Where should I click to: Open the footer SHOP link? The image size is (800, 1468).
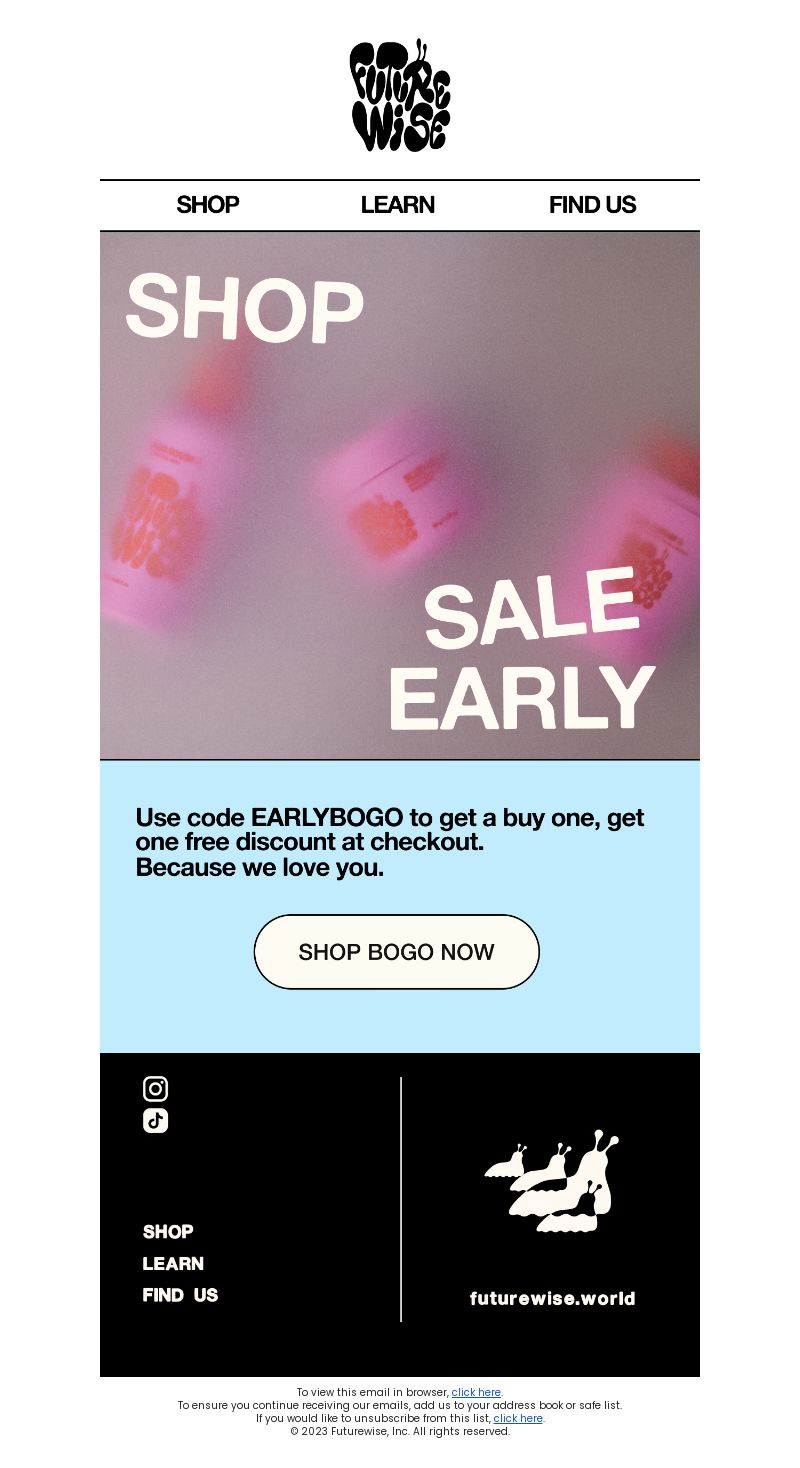click(168, 1232)
